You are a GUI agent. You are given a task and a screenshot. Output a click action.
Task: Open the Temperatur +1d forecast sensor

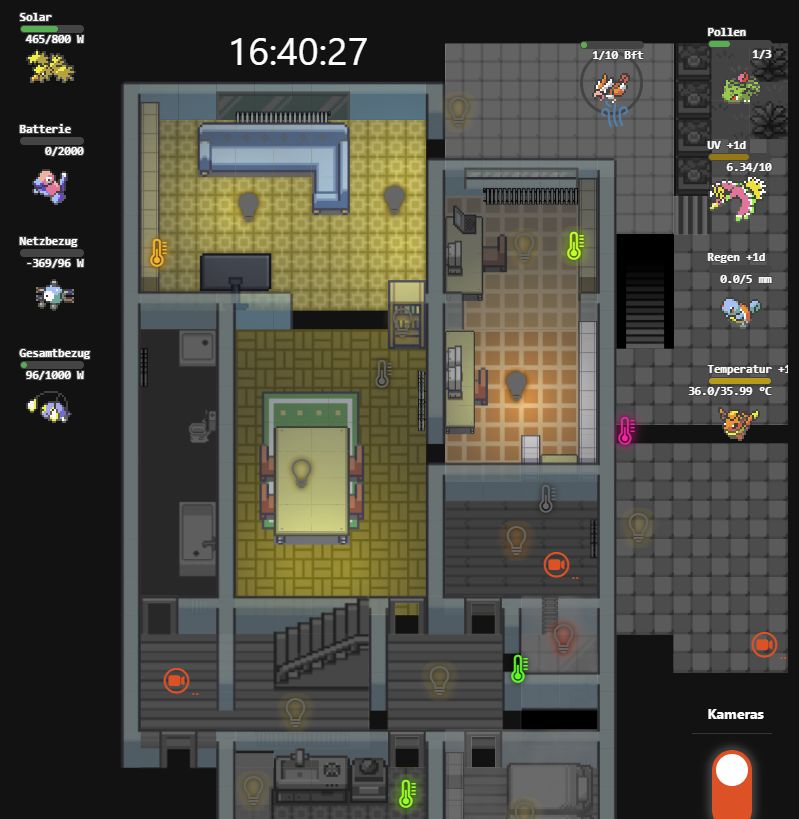tap(738, 421)
